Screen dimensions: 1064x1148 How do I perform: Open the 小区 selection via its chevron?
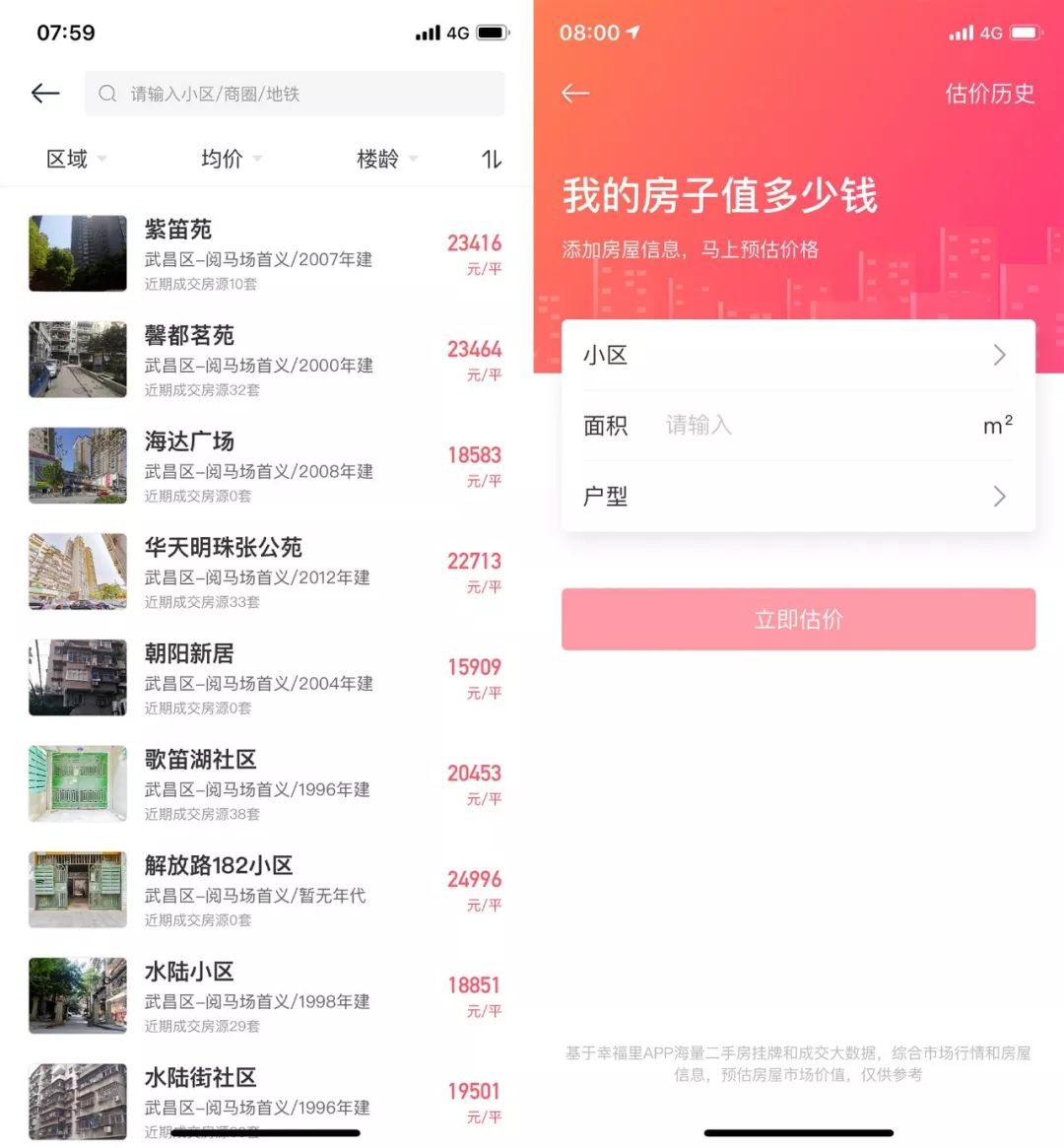click(x=999, y=355)
